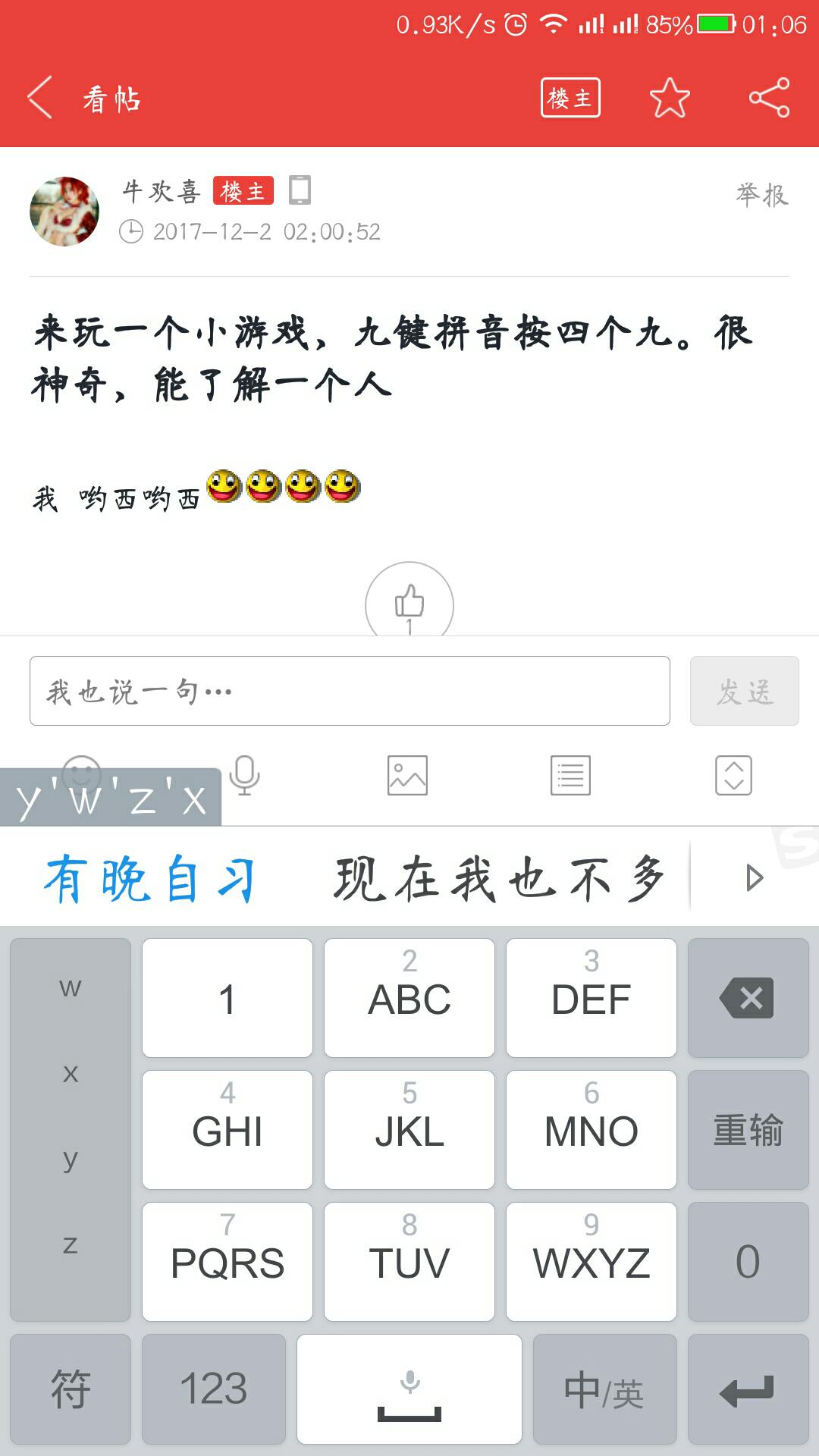Toggle the expand-collapse arrows icon
This screenshot has height=1456, width=819.
[733, 775]
